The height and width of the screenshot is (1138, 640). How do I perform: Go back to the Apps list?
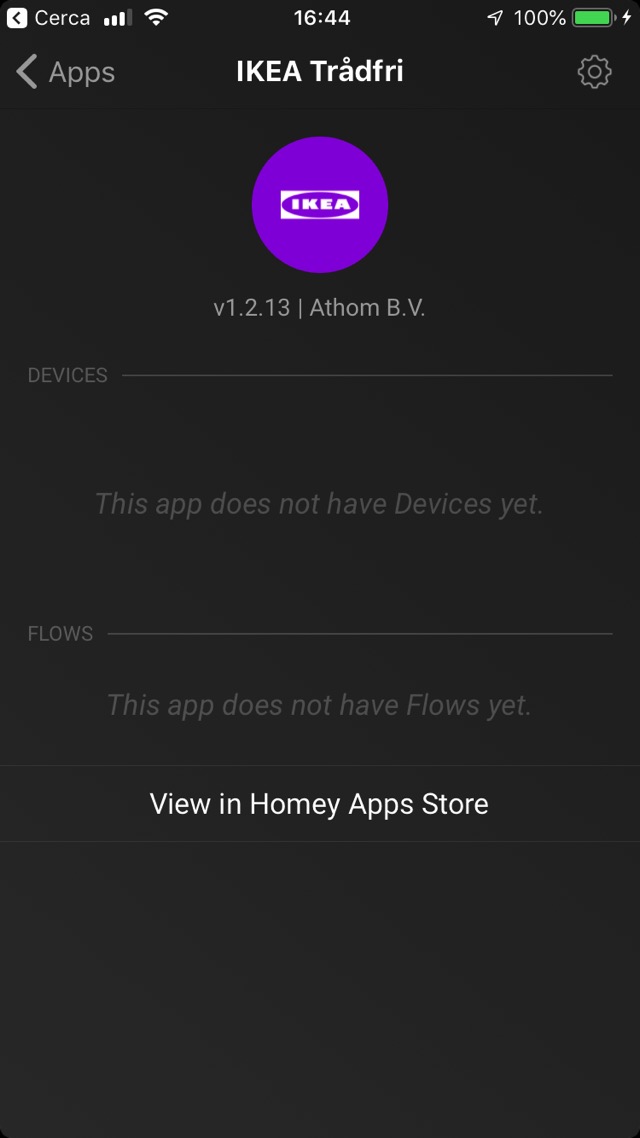coord(66,72)
